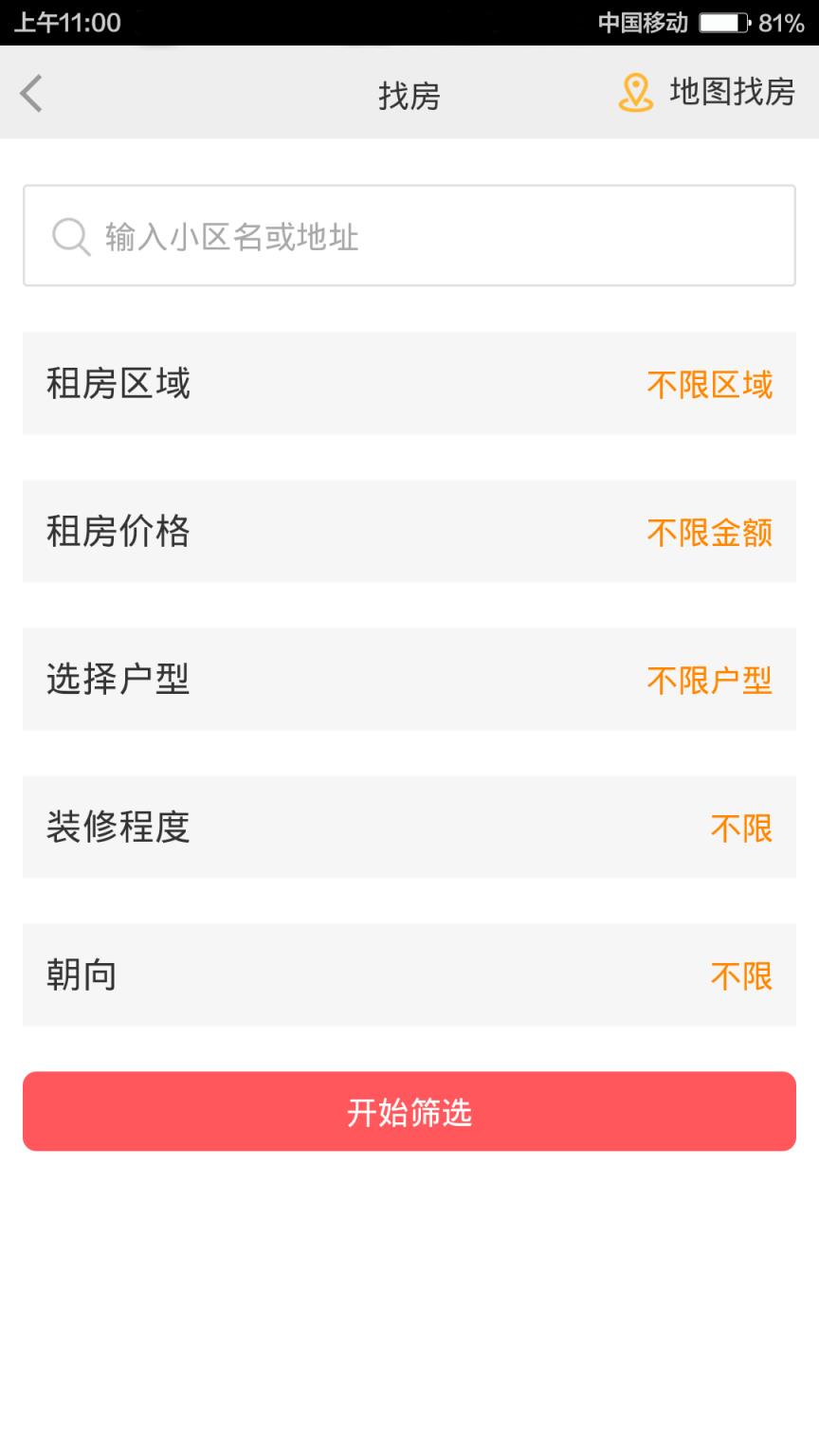Tap the 中国移动 carrier label
819x1456 pixels.
[x=643, y=23]
